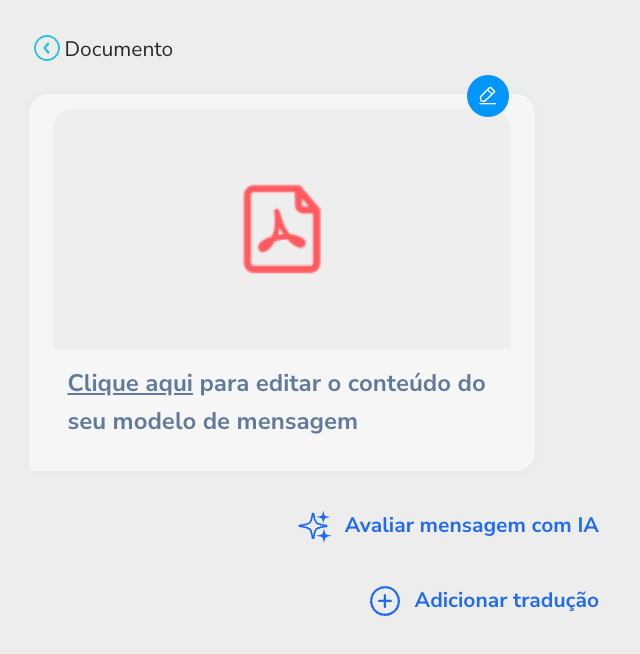Follow the "Clique aqui" link

(130, 383)
